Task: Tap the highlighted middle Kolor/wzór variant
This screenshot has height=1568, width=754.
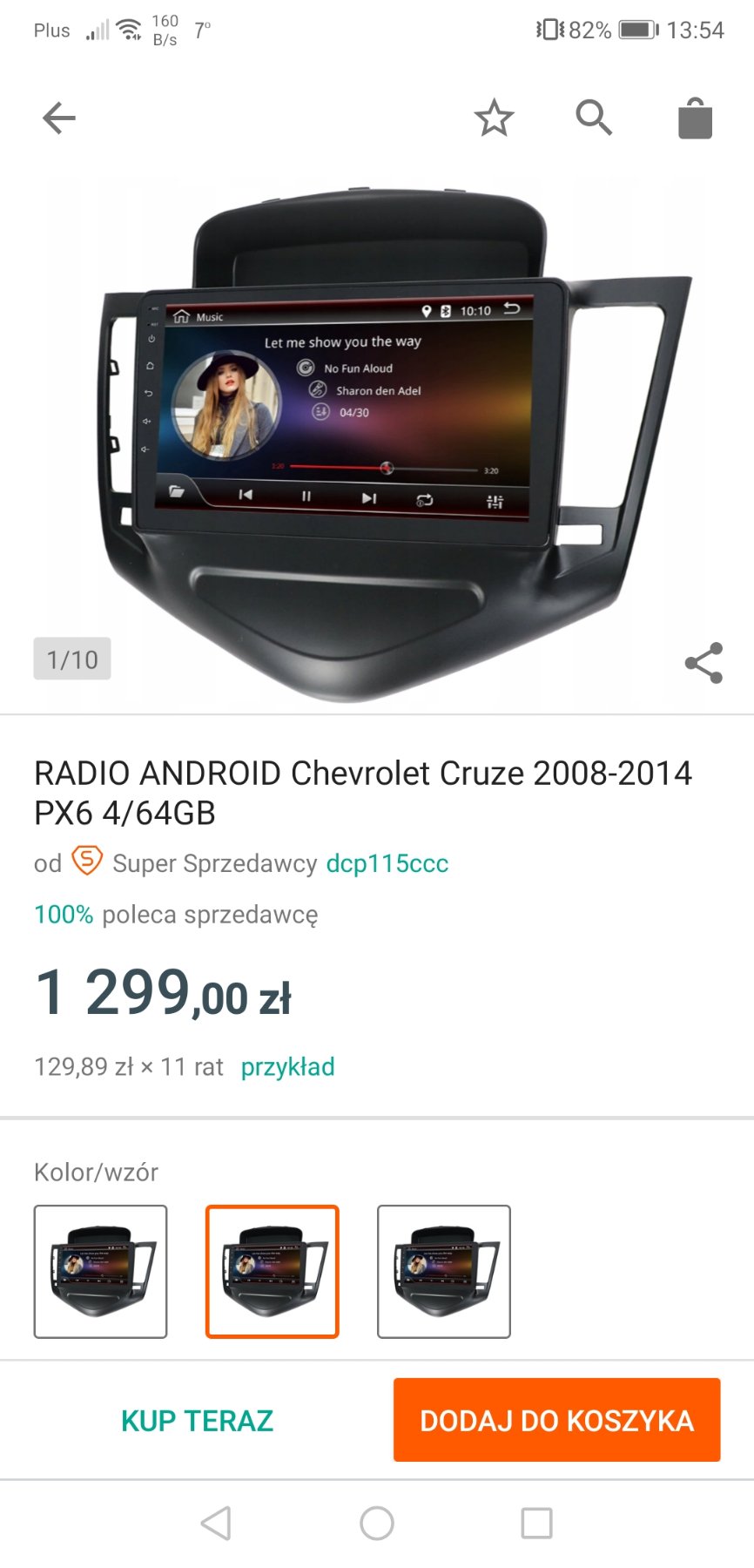Action: (x=272, y=1272)
